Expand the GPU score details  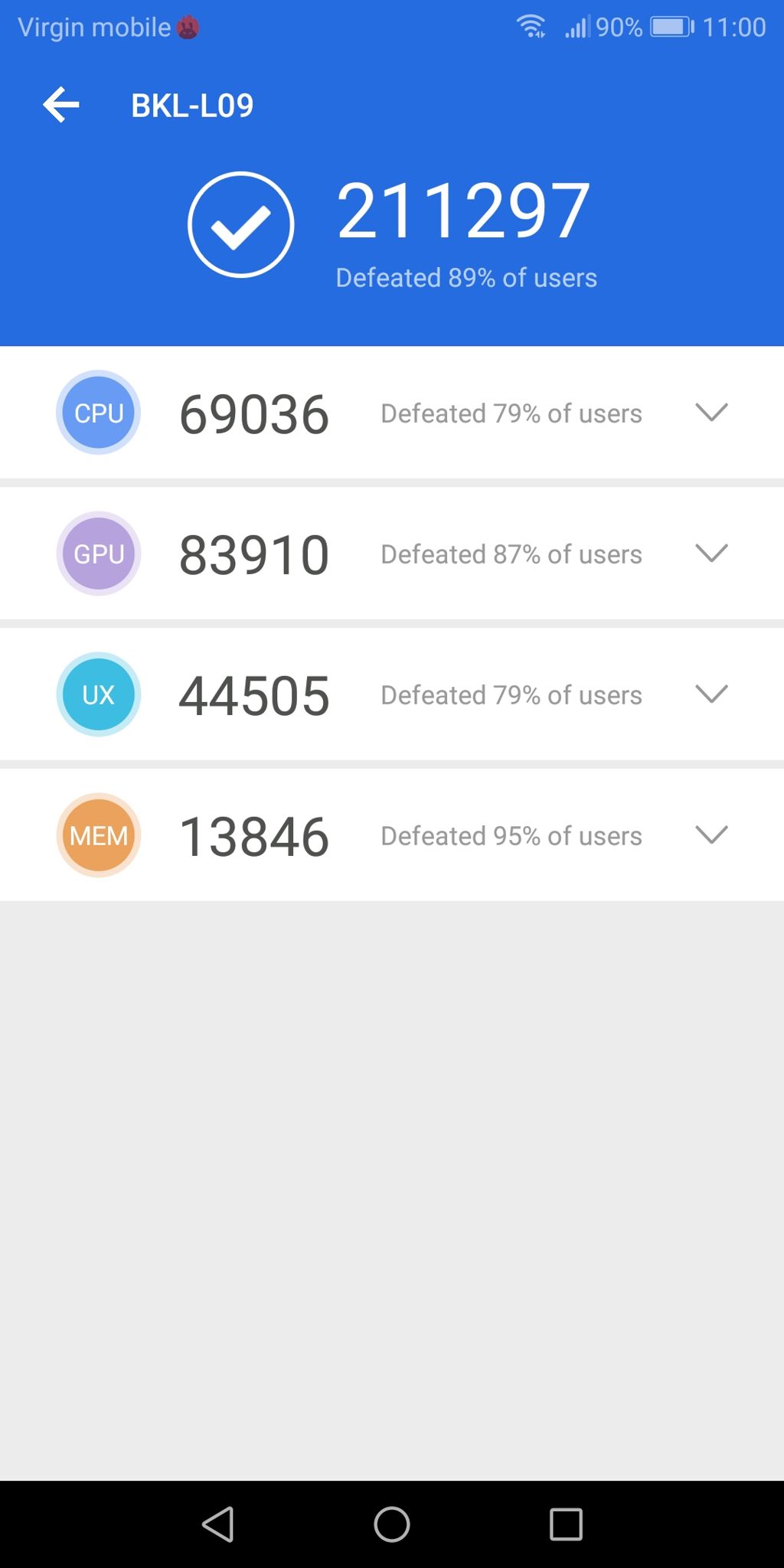point(710,554)
